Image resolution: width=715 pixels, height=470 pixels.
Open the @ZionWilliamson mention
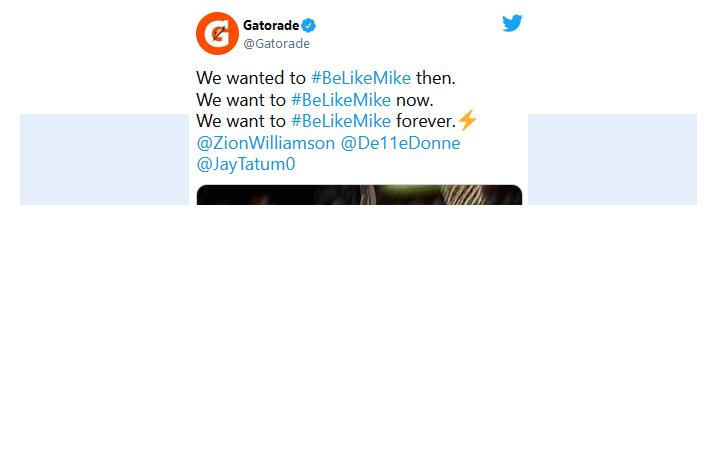265,143
